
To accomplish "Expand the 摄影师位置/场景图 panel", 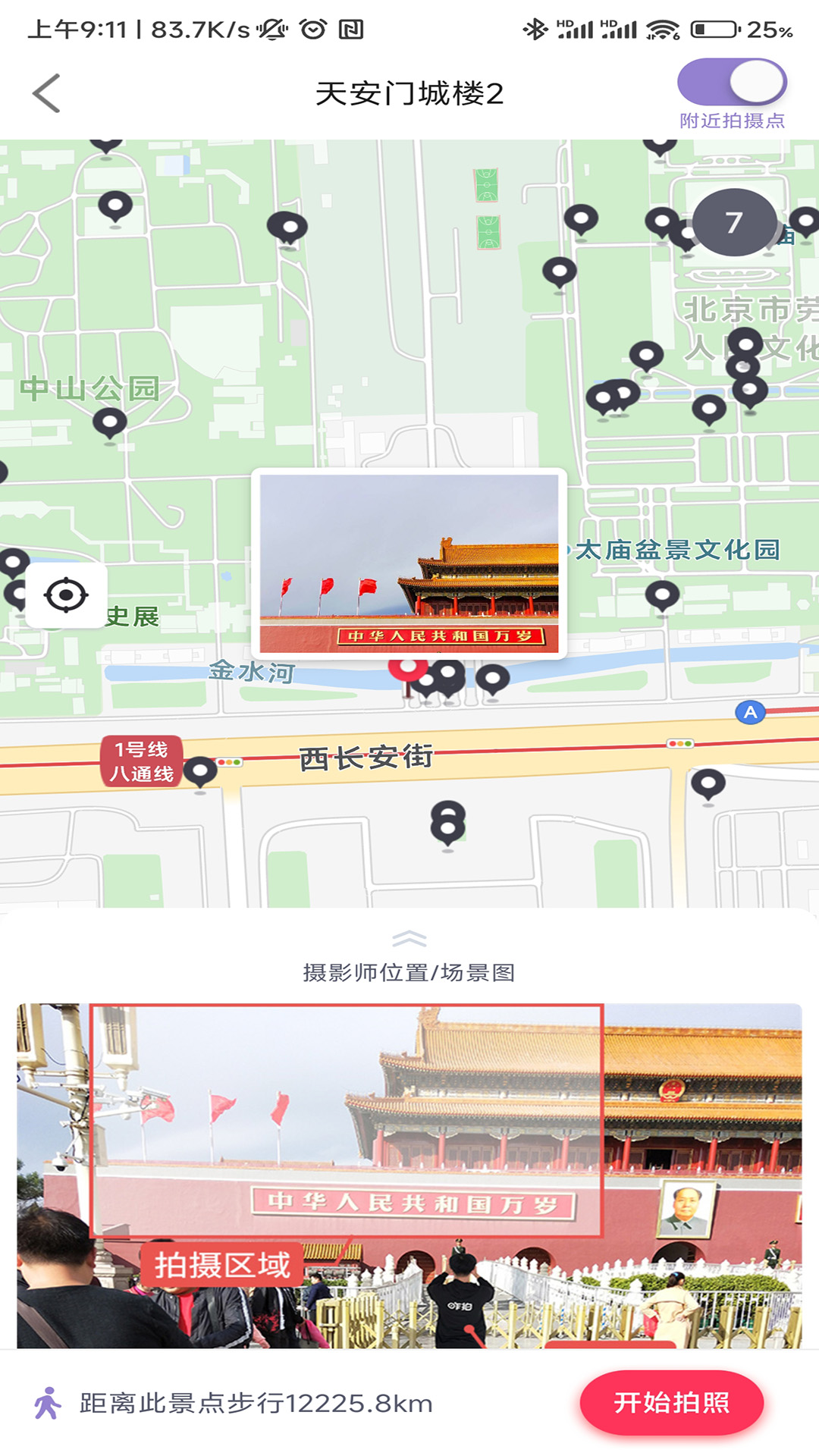I will point(409,940).
